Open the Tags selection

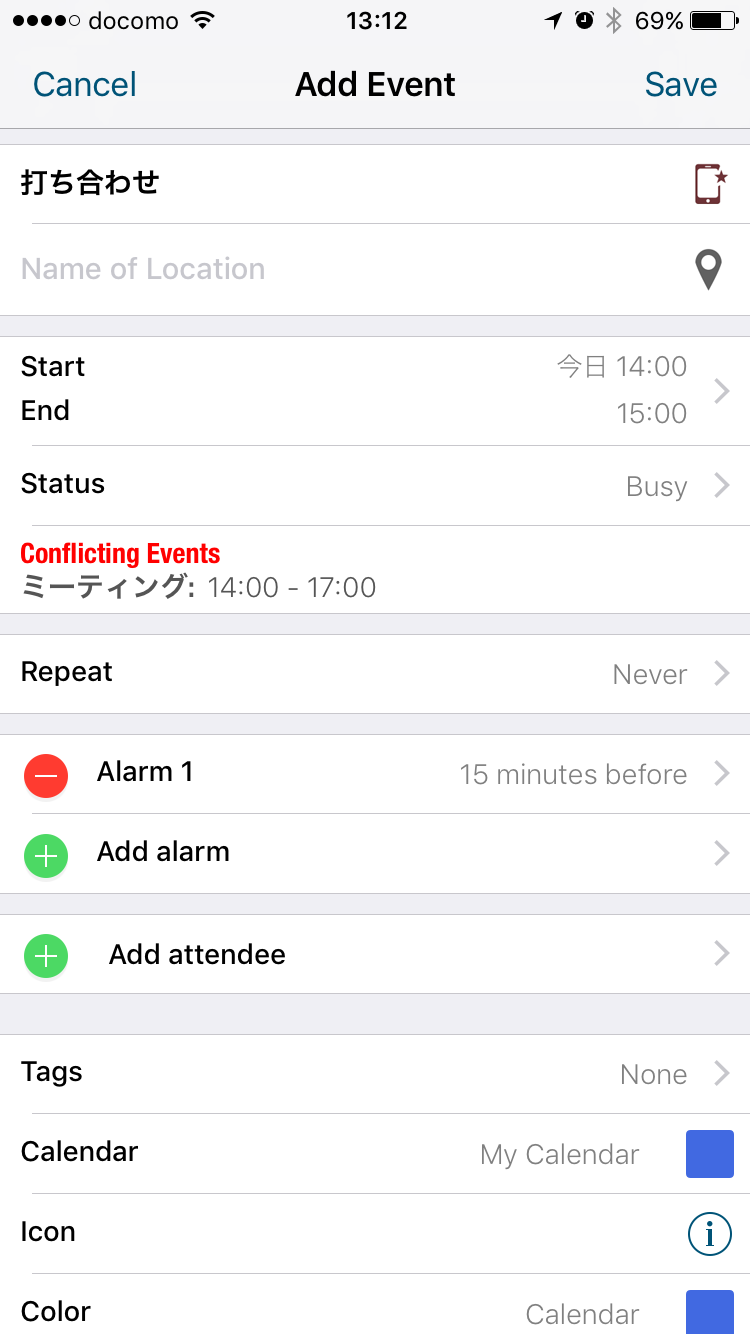(x=375, y=1074)
